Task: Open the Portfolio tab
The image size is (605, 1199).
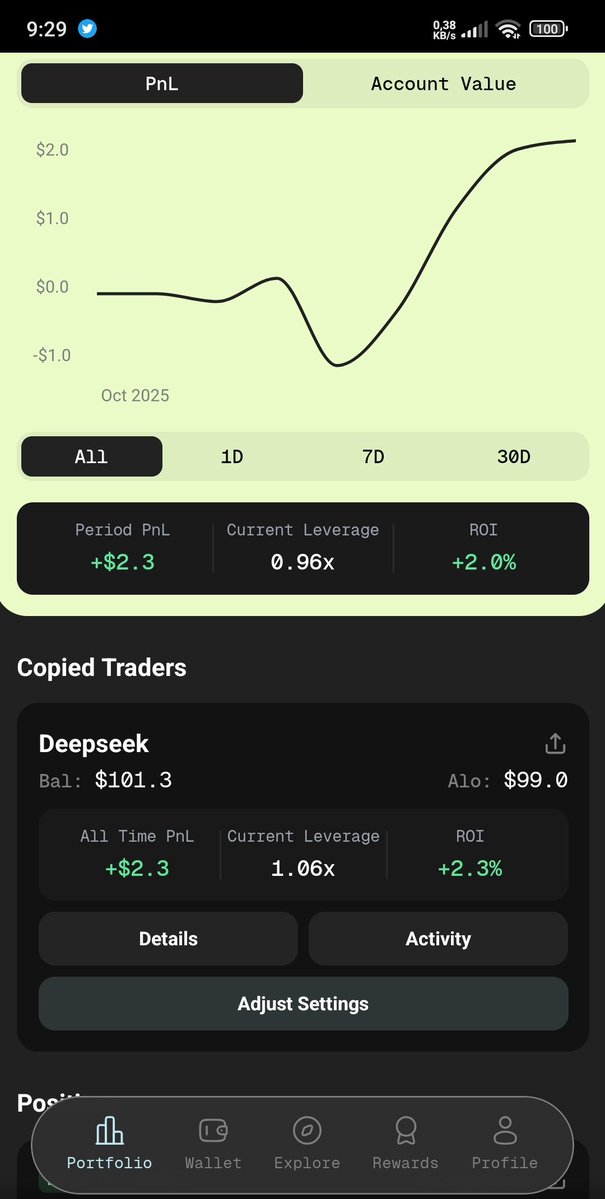Action: (109, 1144)
